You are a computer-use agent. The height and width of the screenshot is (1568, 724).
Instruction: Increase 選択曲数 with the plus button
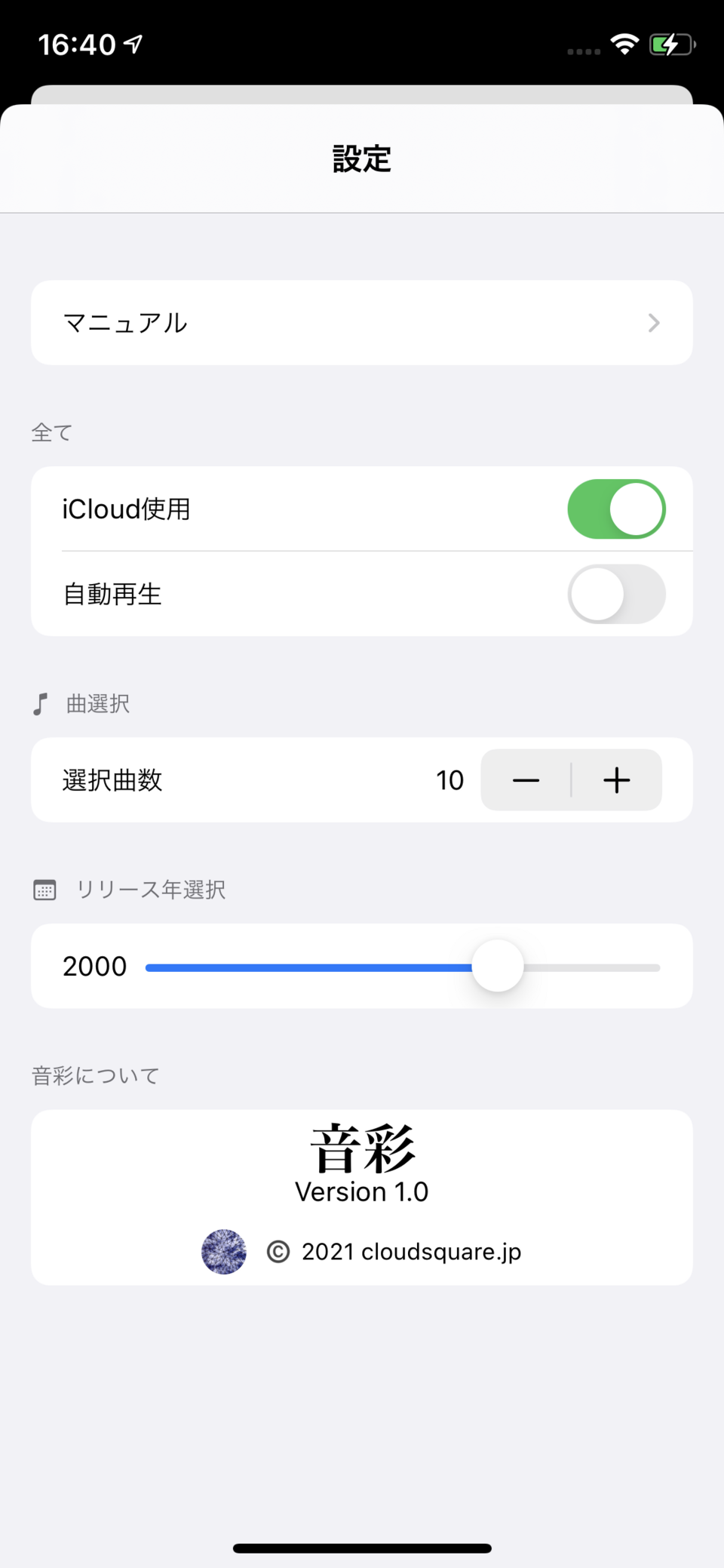click(617, 780)
